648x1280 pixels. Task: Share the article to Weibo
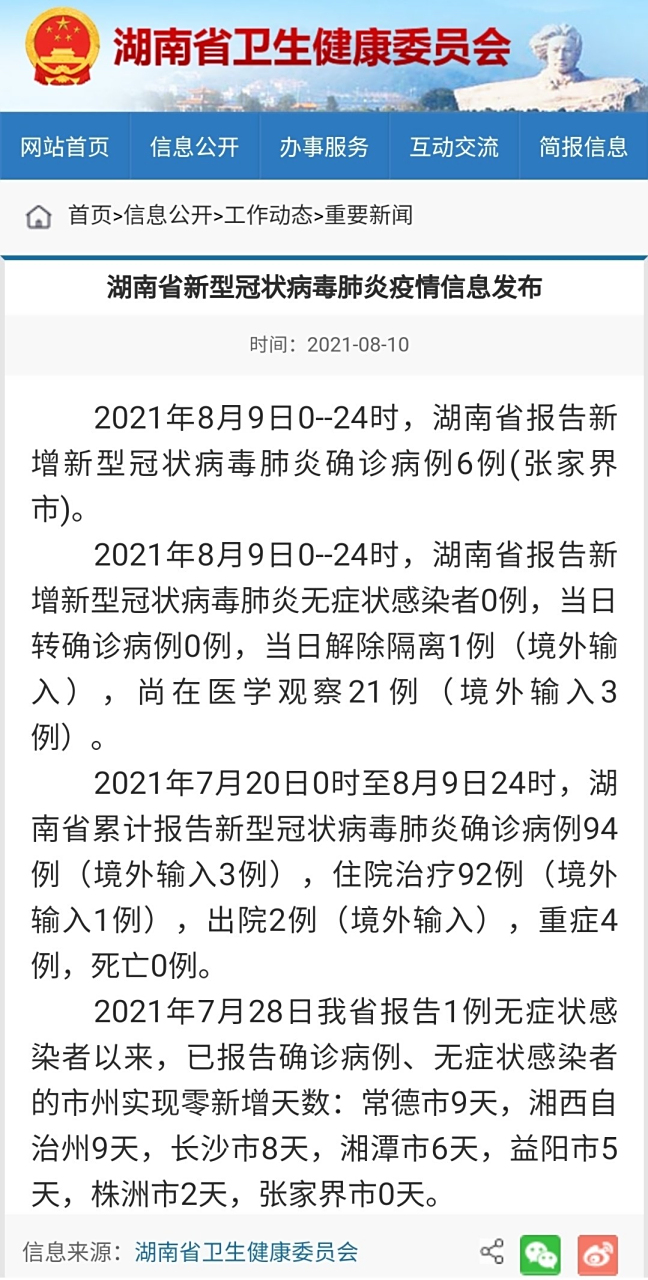coord(598,1254)
